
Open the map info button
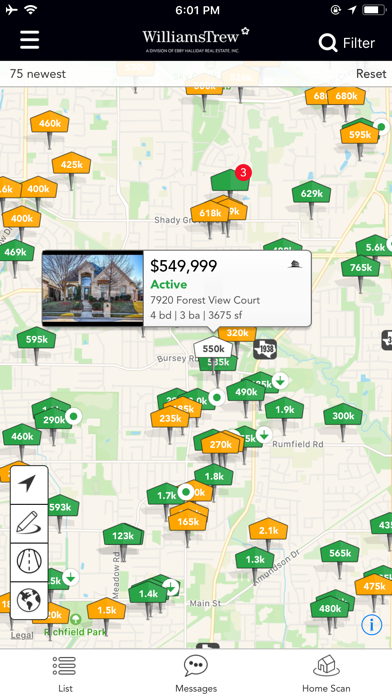(x=372, y=625)
